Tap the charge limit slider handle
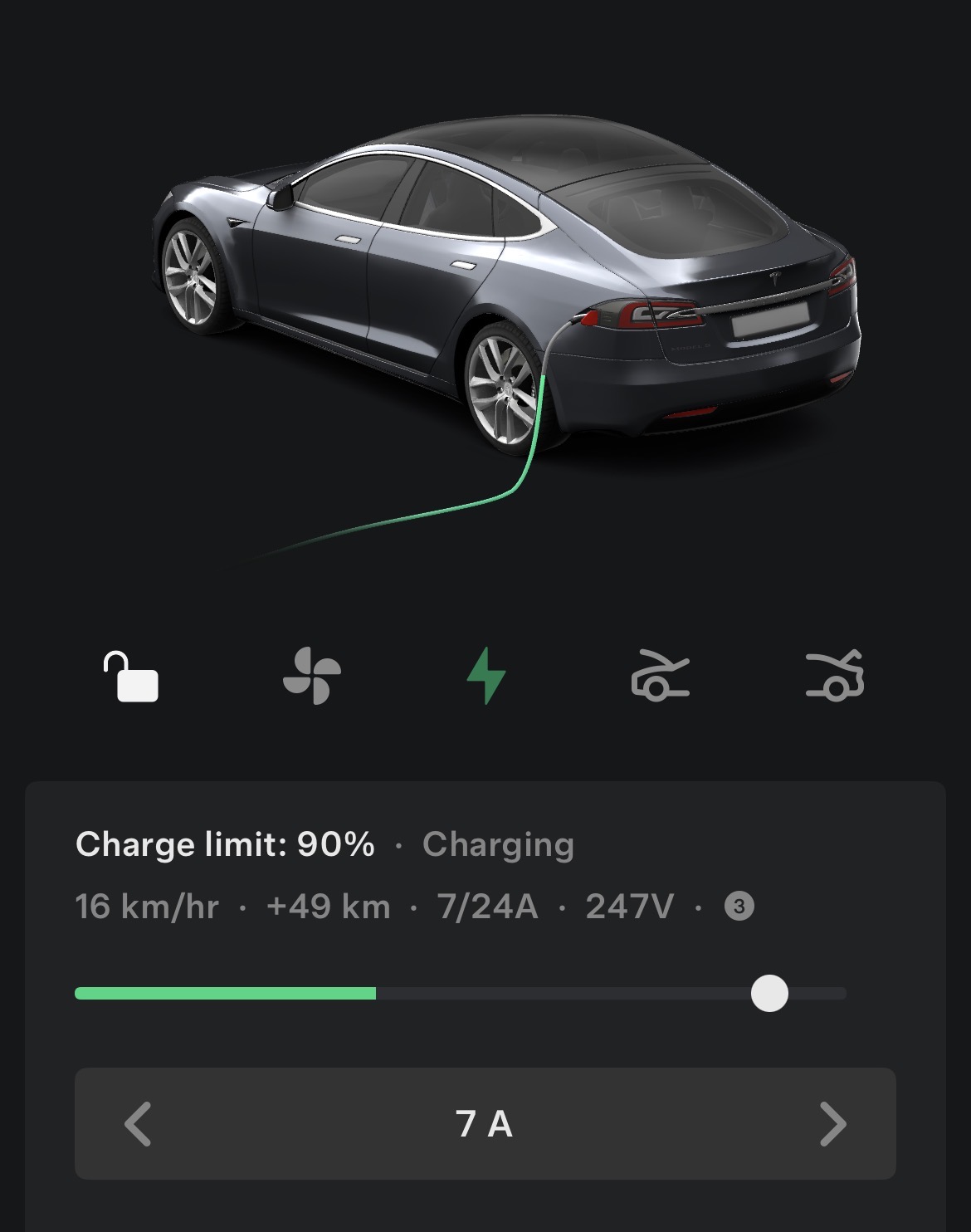The height and width of the screenshot is (1232, 971). click(x=769, y=994)
